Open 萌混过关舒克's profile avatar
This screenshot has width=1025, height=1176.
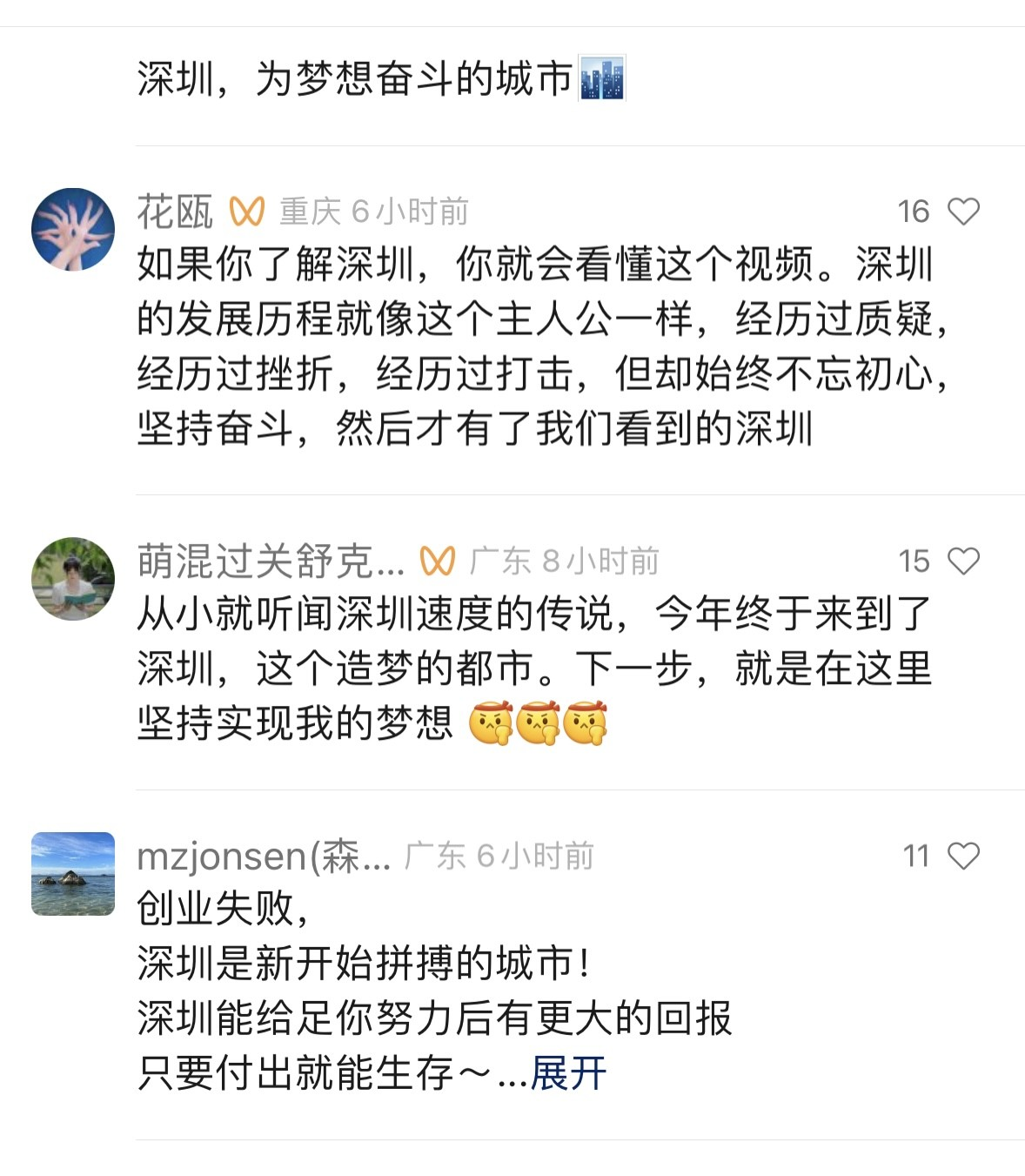click(73, 579)
